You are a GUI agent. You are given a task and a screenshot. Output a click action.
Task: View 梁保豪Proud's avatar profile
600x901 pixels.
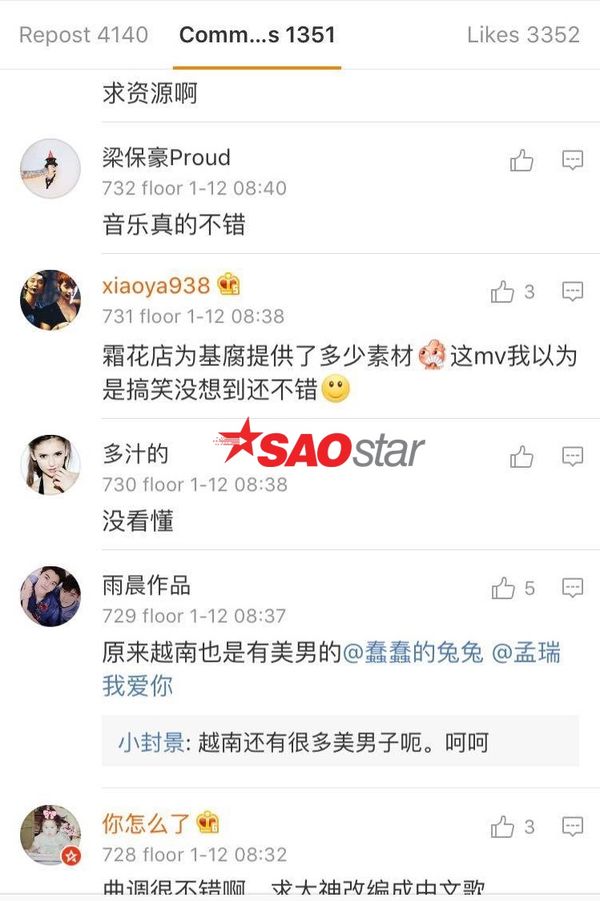50,169
